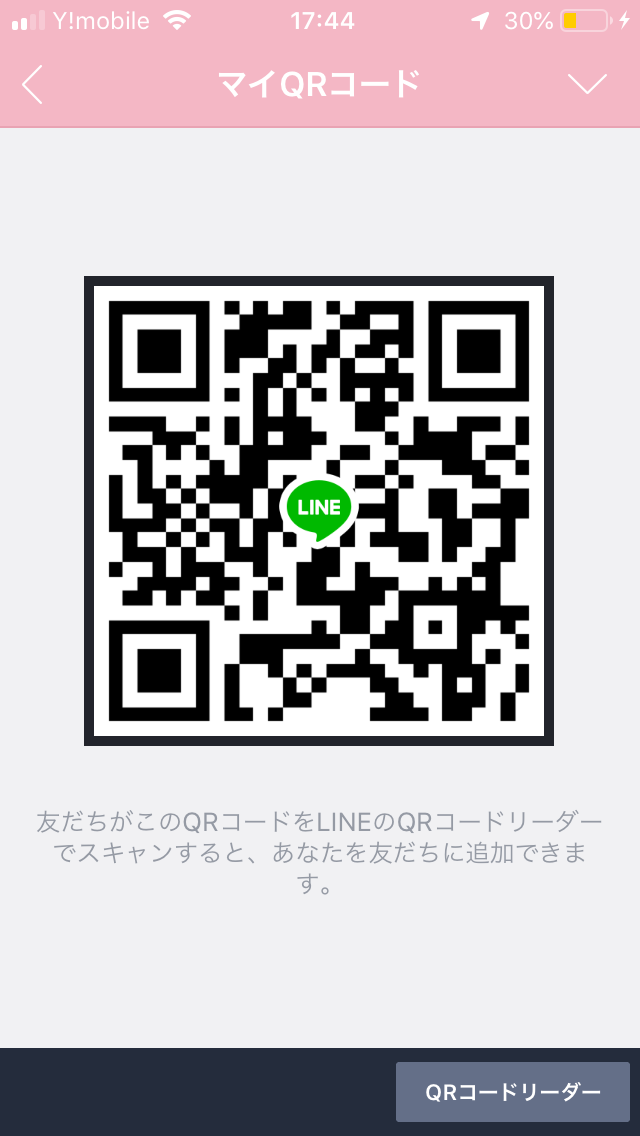Image resolution: width=640 pixels, height=1136 pixels.
Task: Go back from the マイQRコード screen
Action: point(33,85)
